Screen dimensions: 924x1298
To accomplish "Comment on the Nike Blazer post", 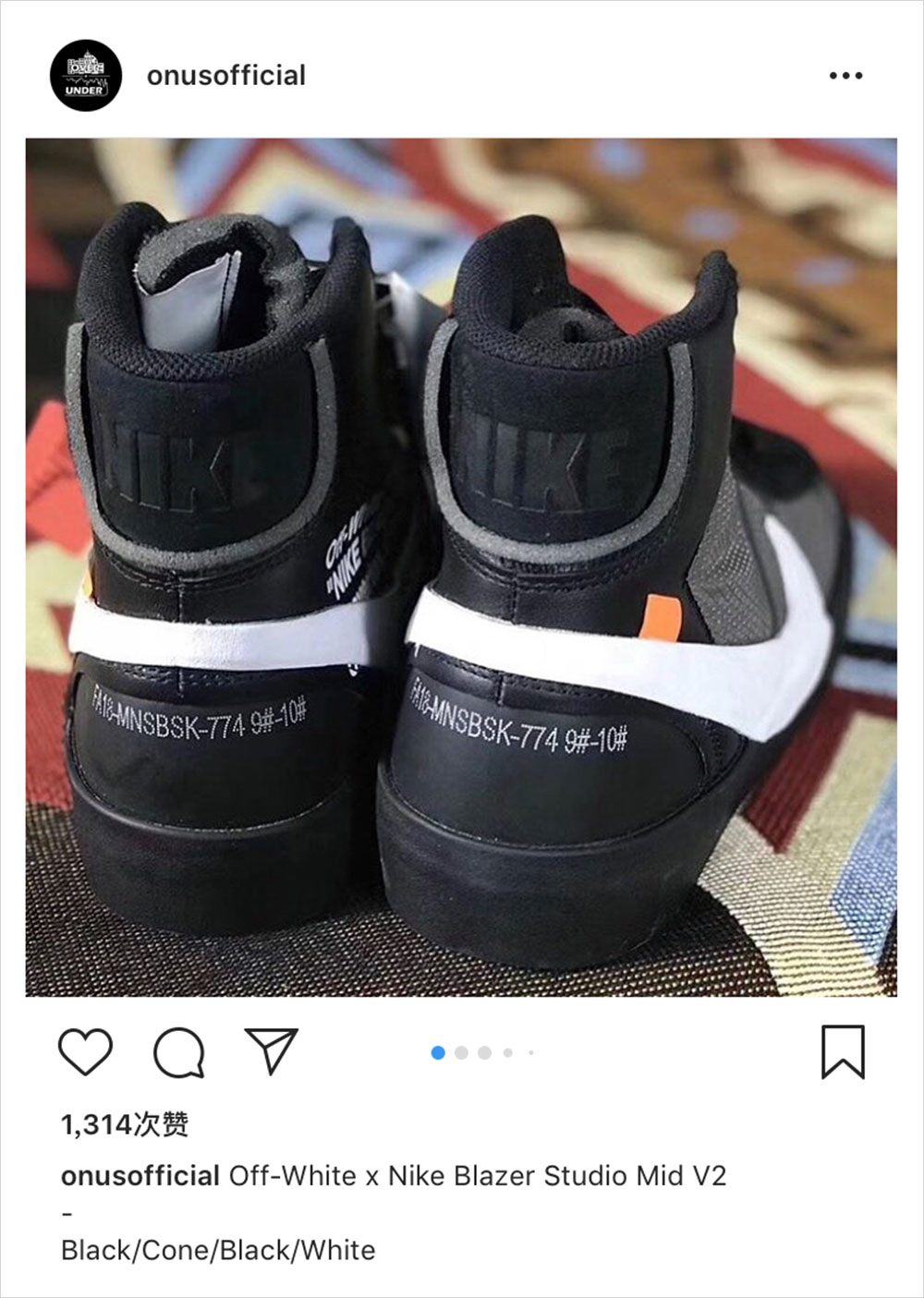I will (x=178, y=1051).
